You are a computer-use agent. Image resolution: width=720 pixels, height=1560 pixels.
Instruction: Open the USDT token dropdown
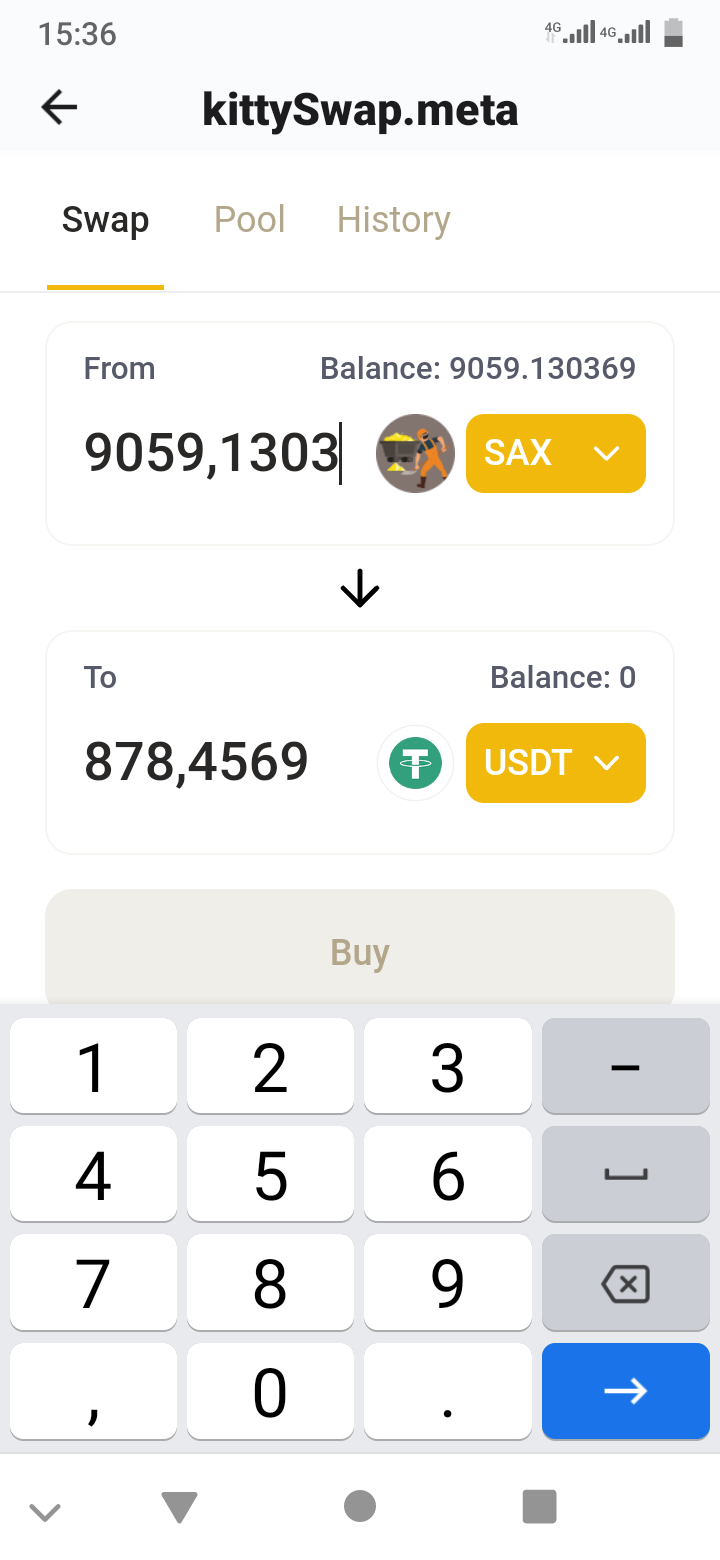555,763
